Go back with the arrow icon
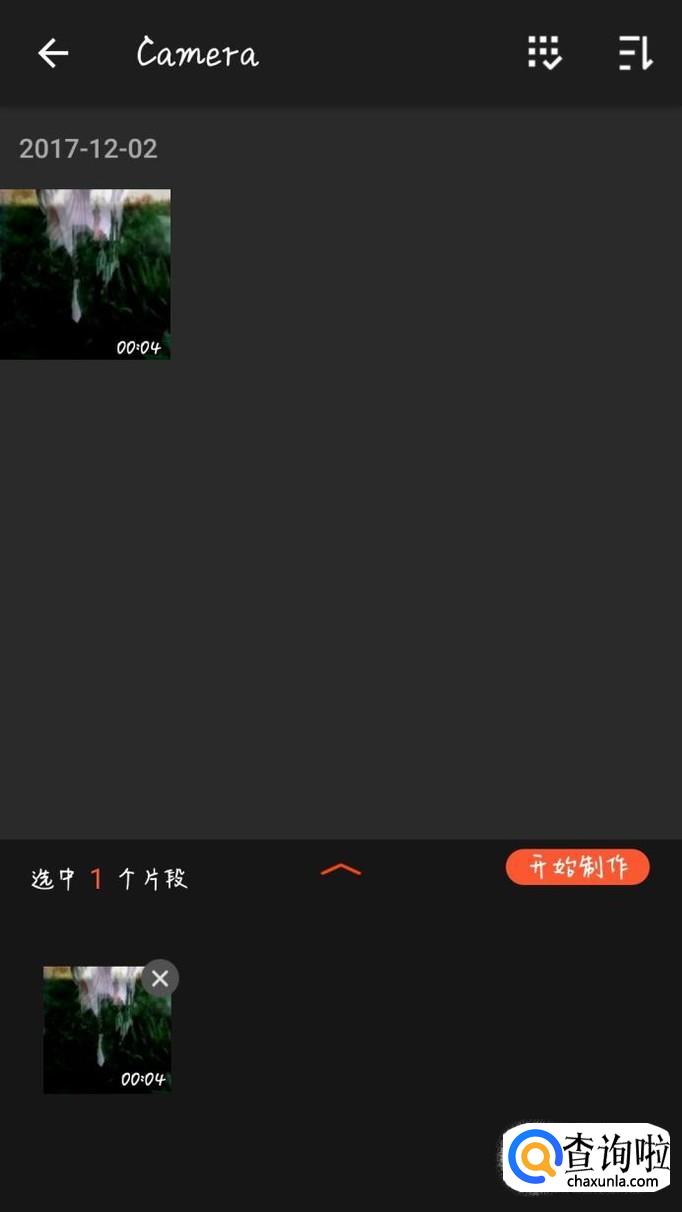The image size is (682, 1212). tap(53, 53)
